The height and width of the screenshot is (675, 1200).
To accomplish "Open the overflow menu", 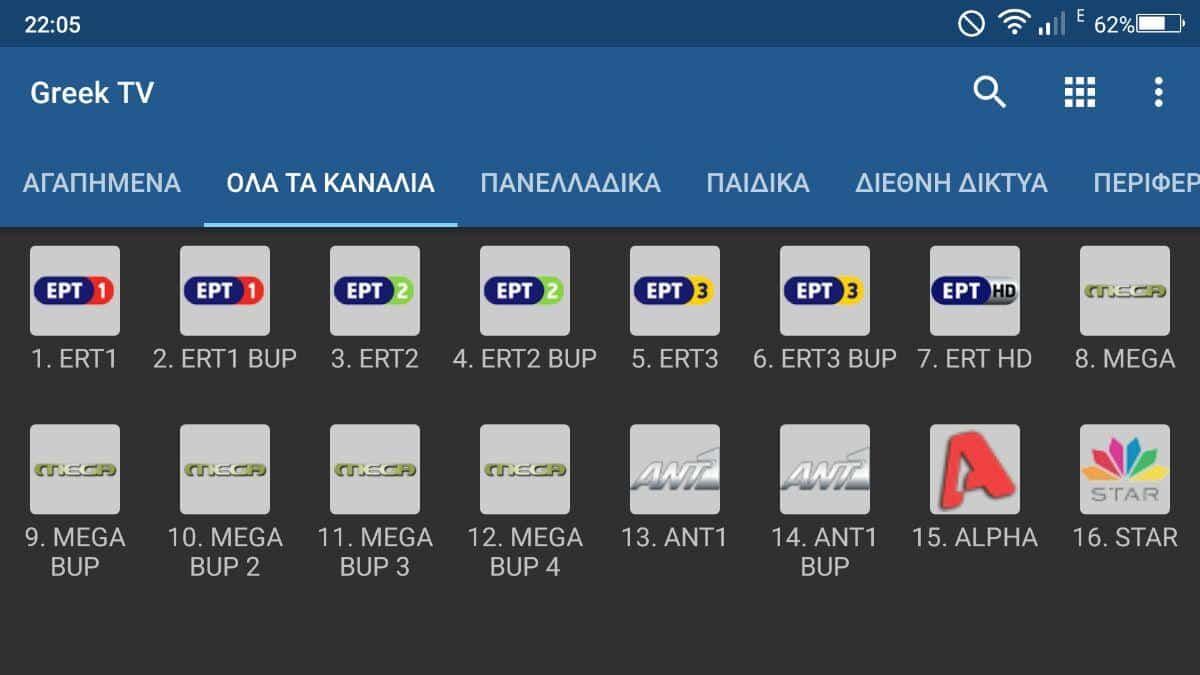I will point(1158,93).
